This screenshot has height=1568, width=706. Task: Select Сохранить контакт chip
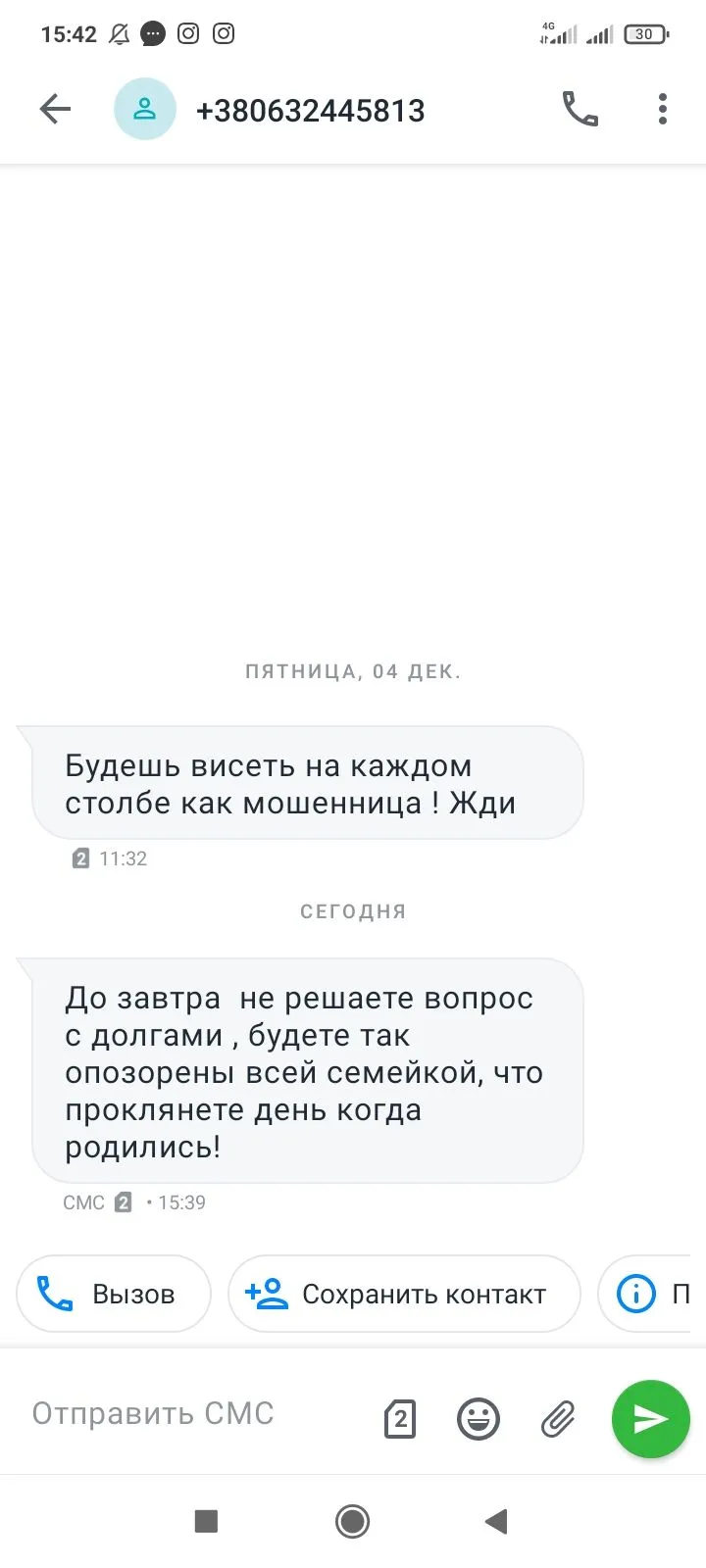404,1294
